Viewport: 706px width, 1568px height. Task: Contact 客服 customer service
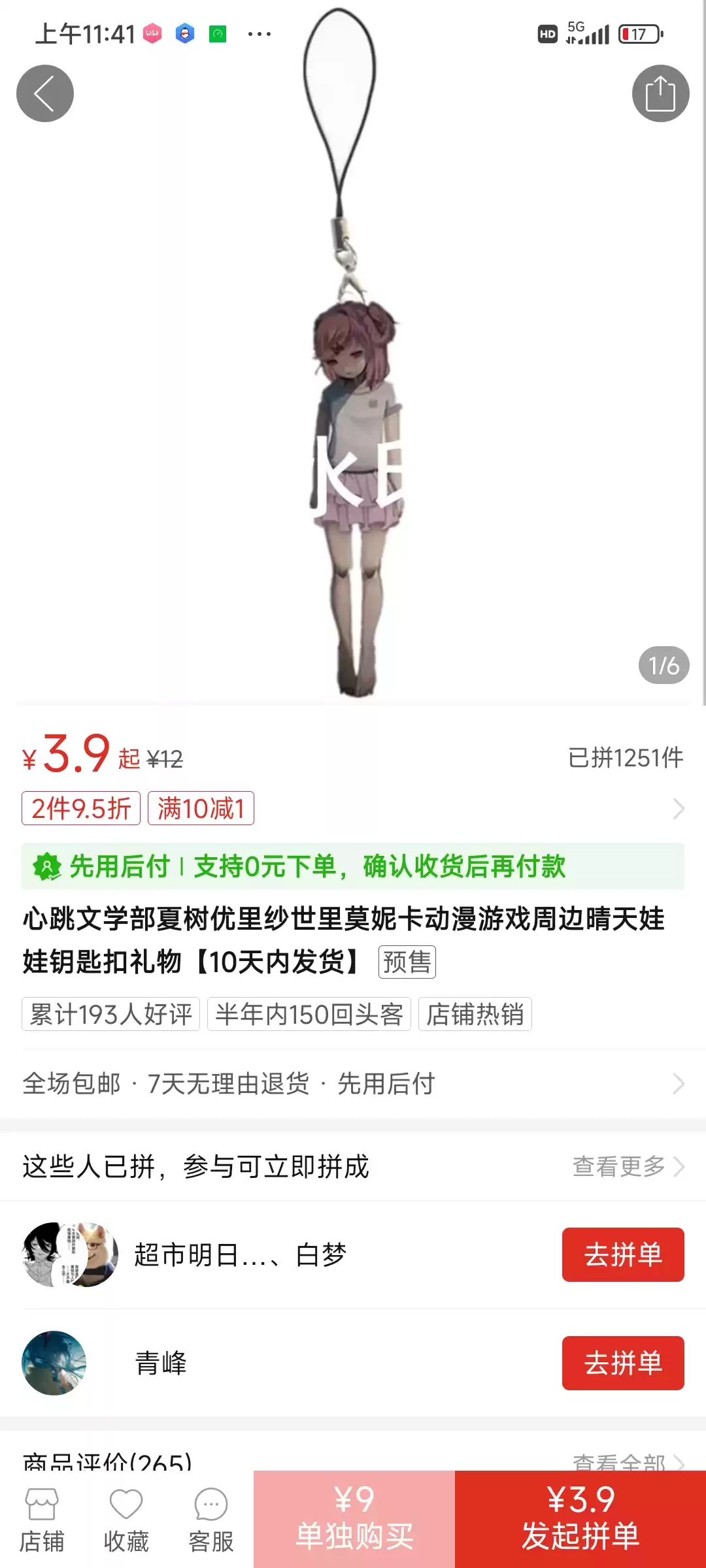(x=210, y=1520)
